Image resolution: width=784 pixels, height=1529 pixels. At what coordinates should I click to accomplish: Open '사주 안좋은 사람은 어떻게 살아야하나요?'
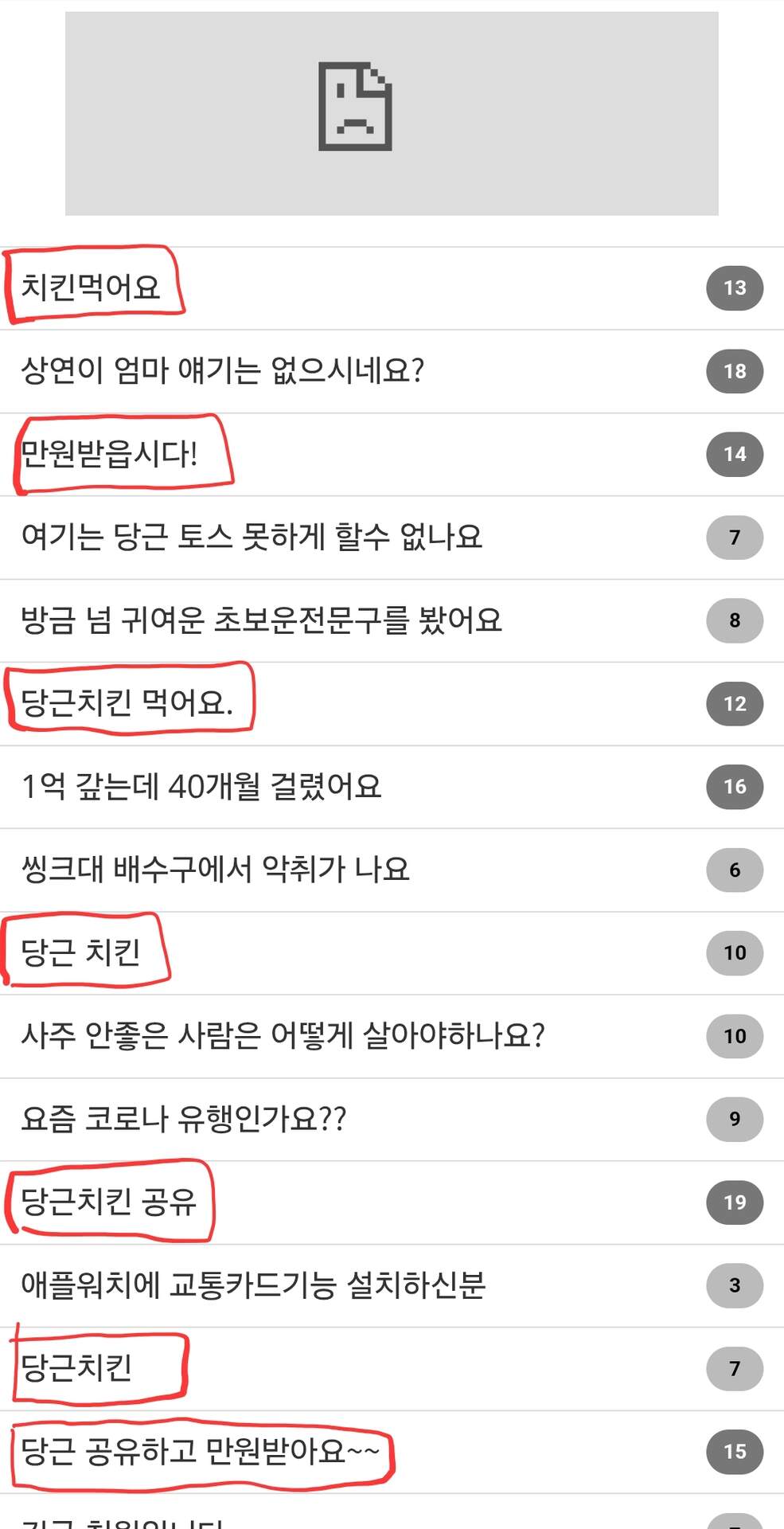[283, 1036]
